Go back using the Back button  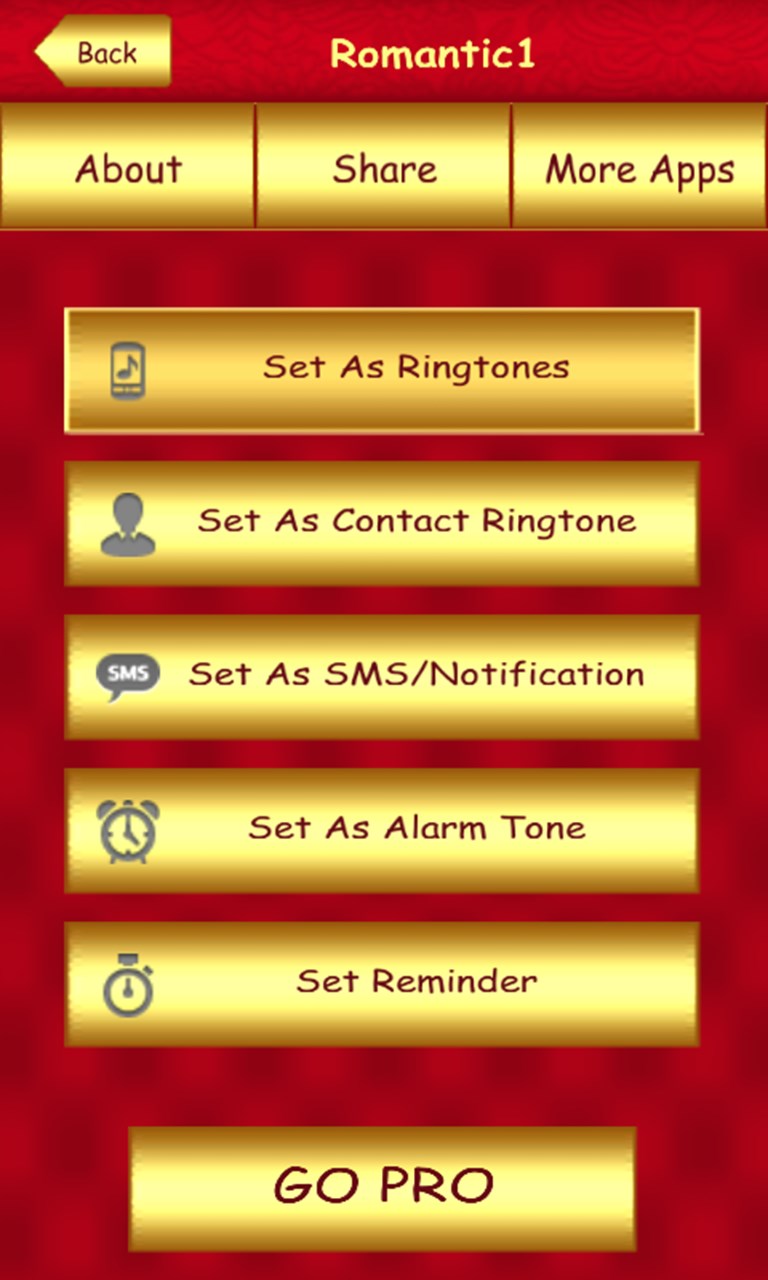[x=104, y=52]
